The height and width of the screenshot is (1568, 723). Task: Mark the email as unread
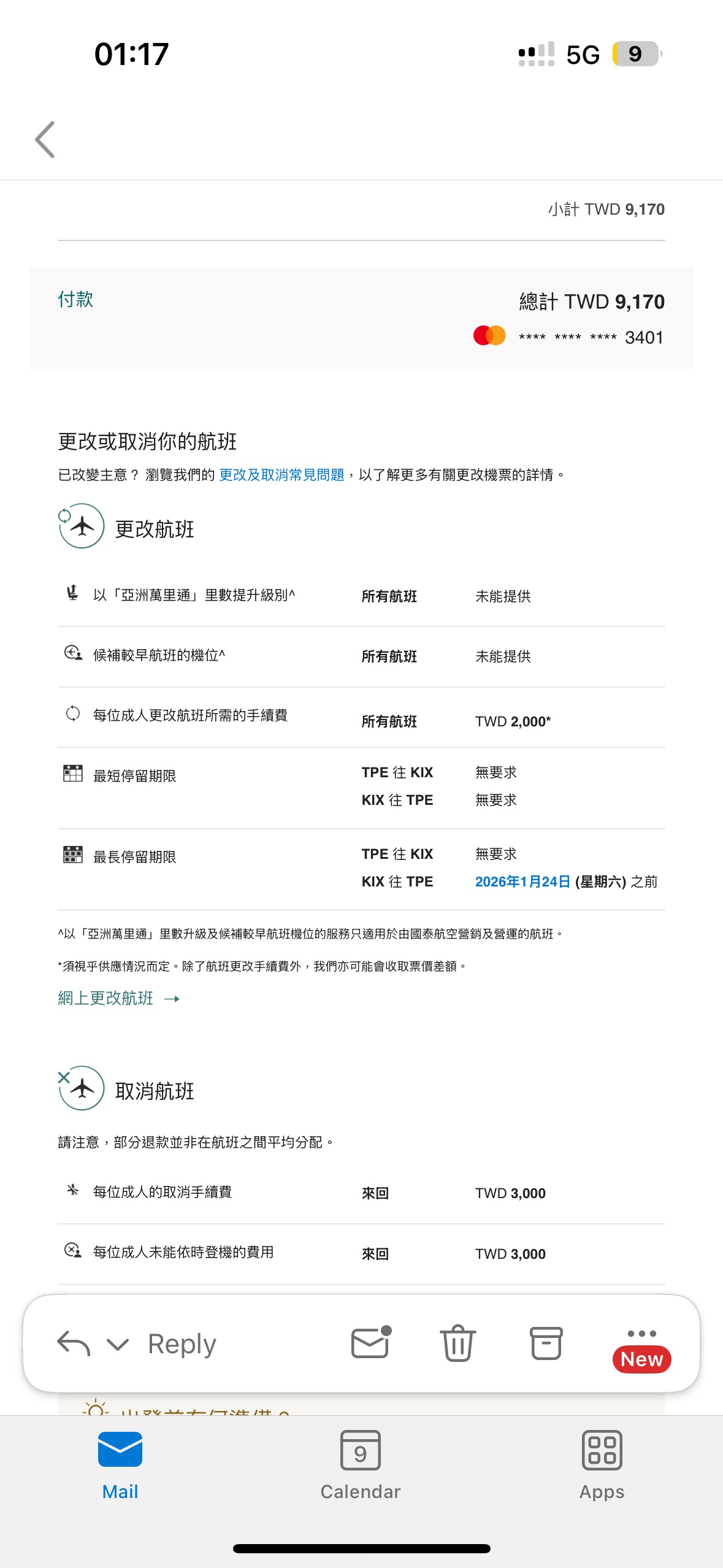371,1342
